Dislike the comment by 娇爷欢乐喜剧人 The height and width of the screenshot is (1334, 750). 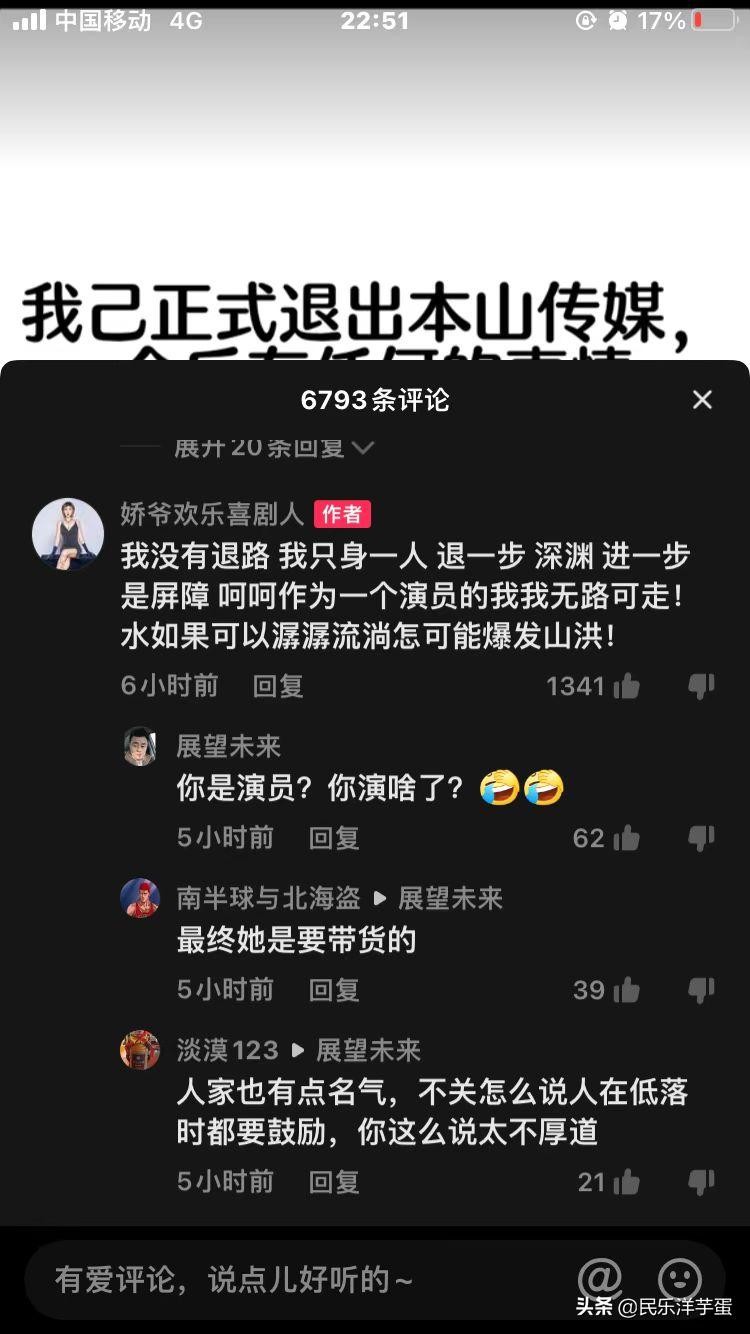click(701, 686)
